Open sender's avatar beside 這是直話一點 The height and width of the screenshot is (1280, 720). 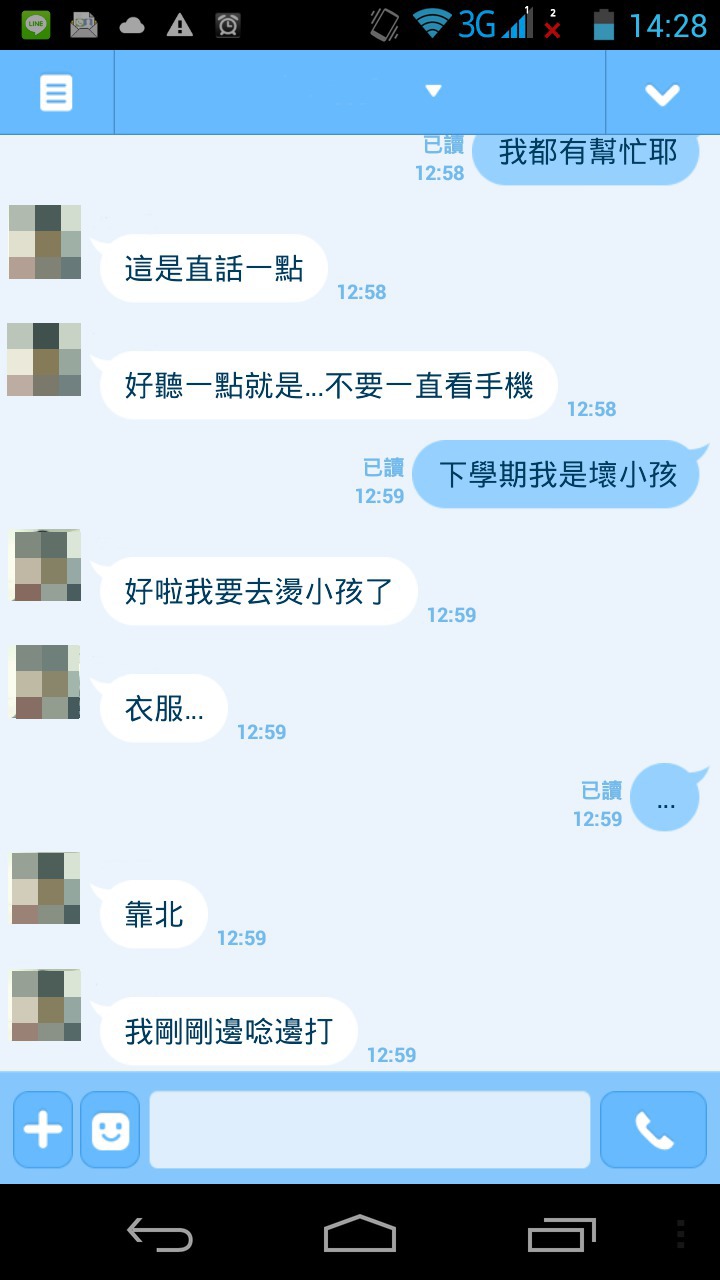click(x=45, y=242)
